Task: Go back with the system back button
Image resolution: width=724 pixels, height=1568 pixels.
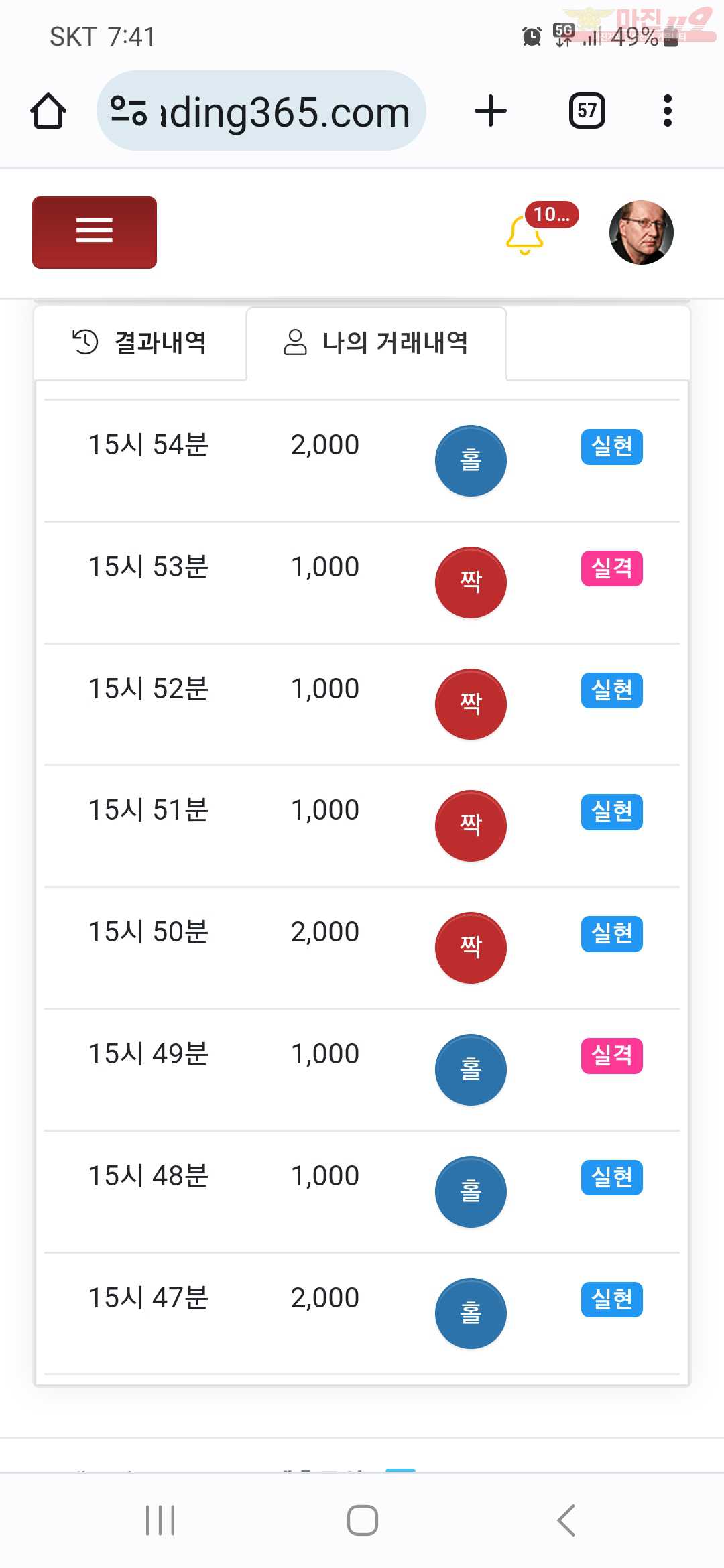Action: click(x=566, y=1520)
